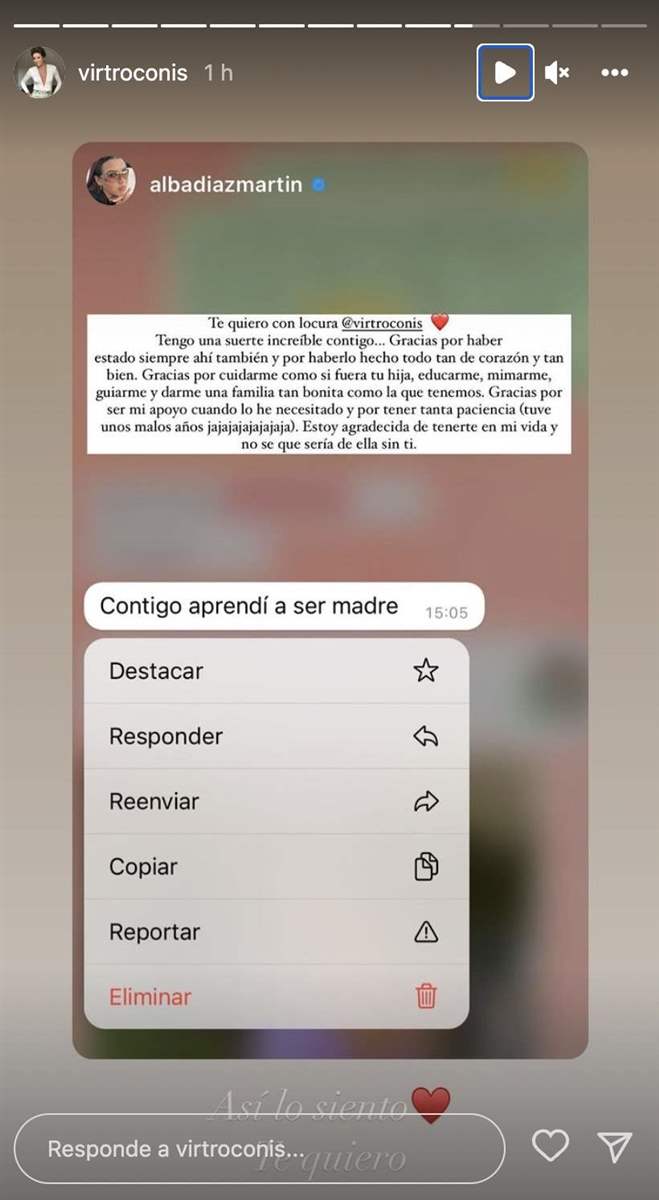Open virtroconis profile picture
The image size is (659, 1200).
click(x=40, y=72)
